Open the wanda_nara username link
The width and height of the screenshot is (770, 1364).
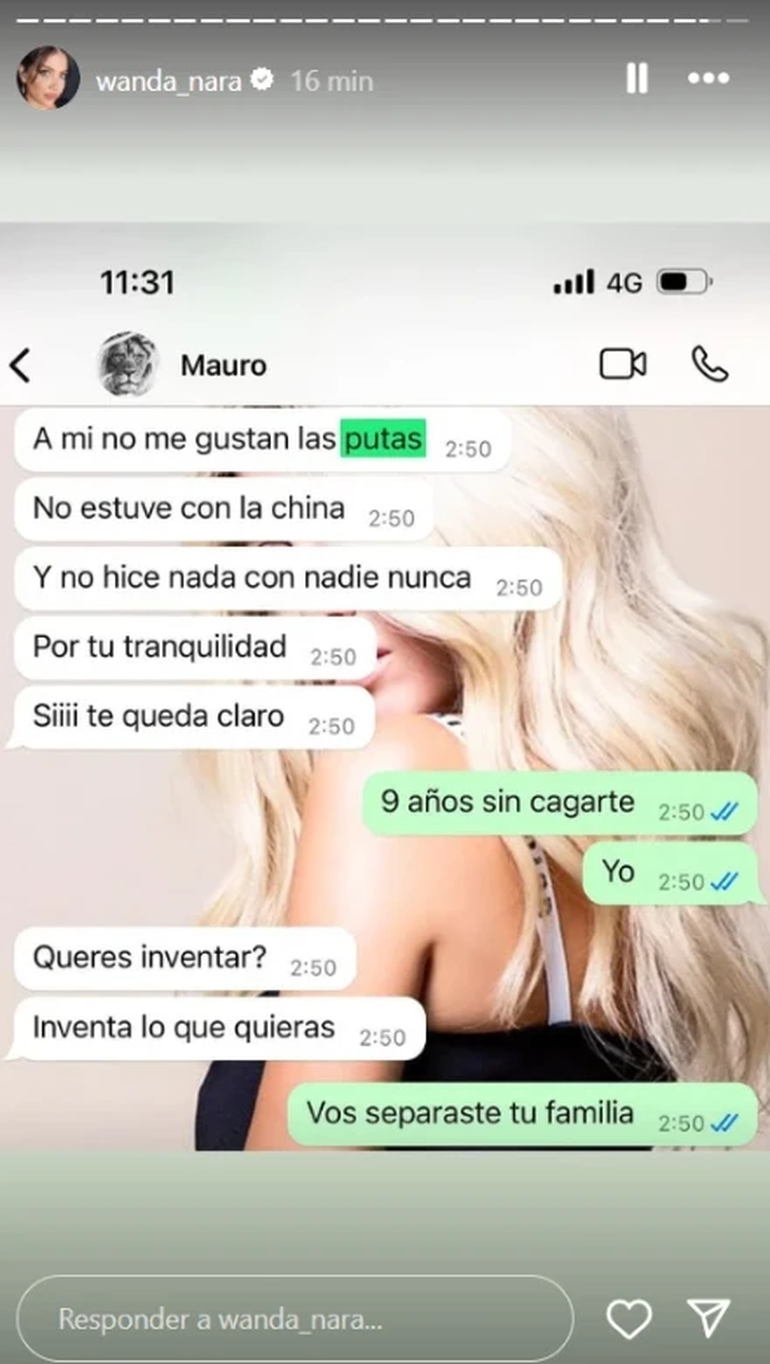[x=168, y=81]
